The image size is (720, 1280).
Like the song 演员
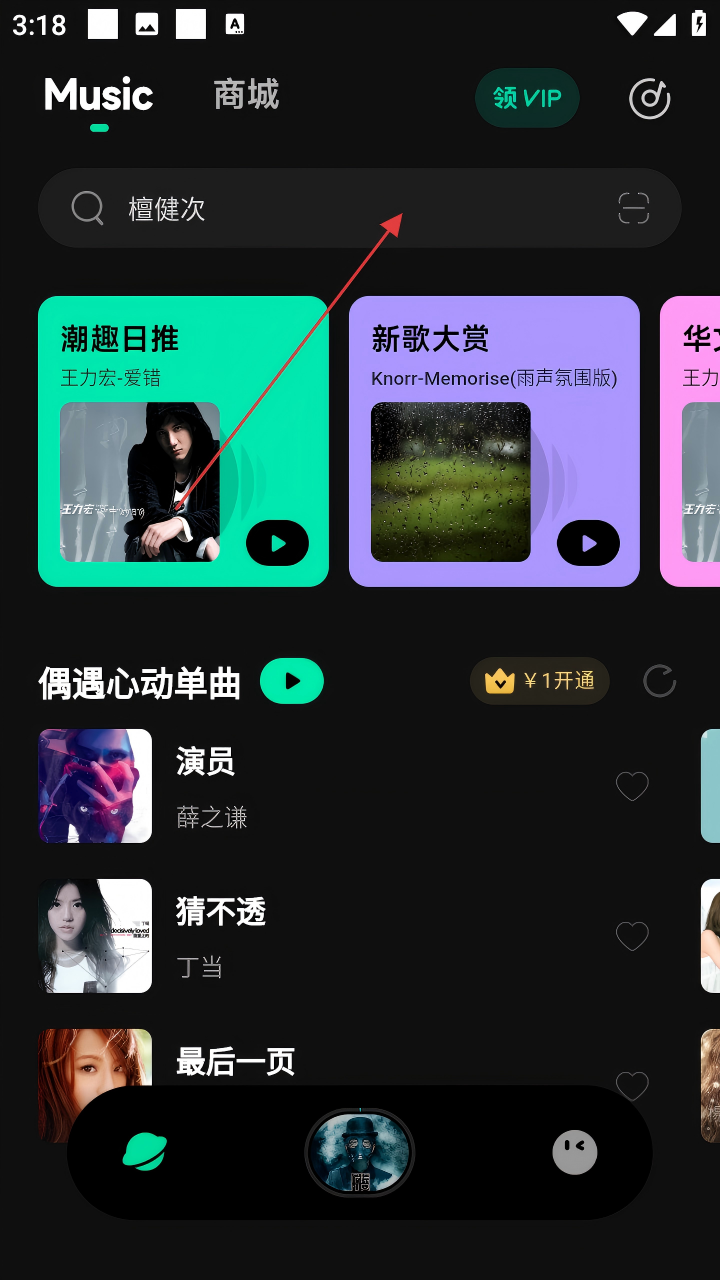(x=632, y=787)
